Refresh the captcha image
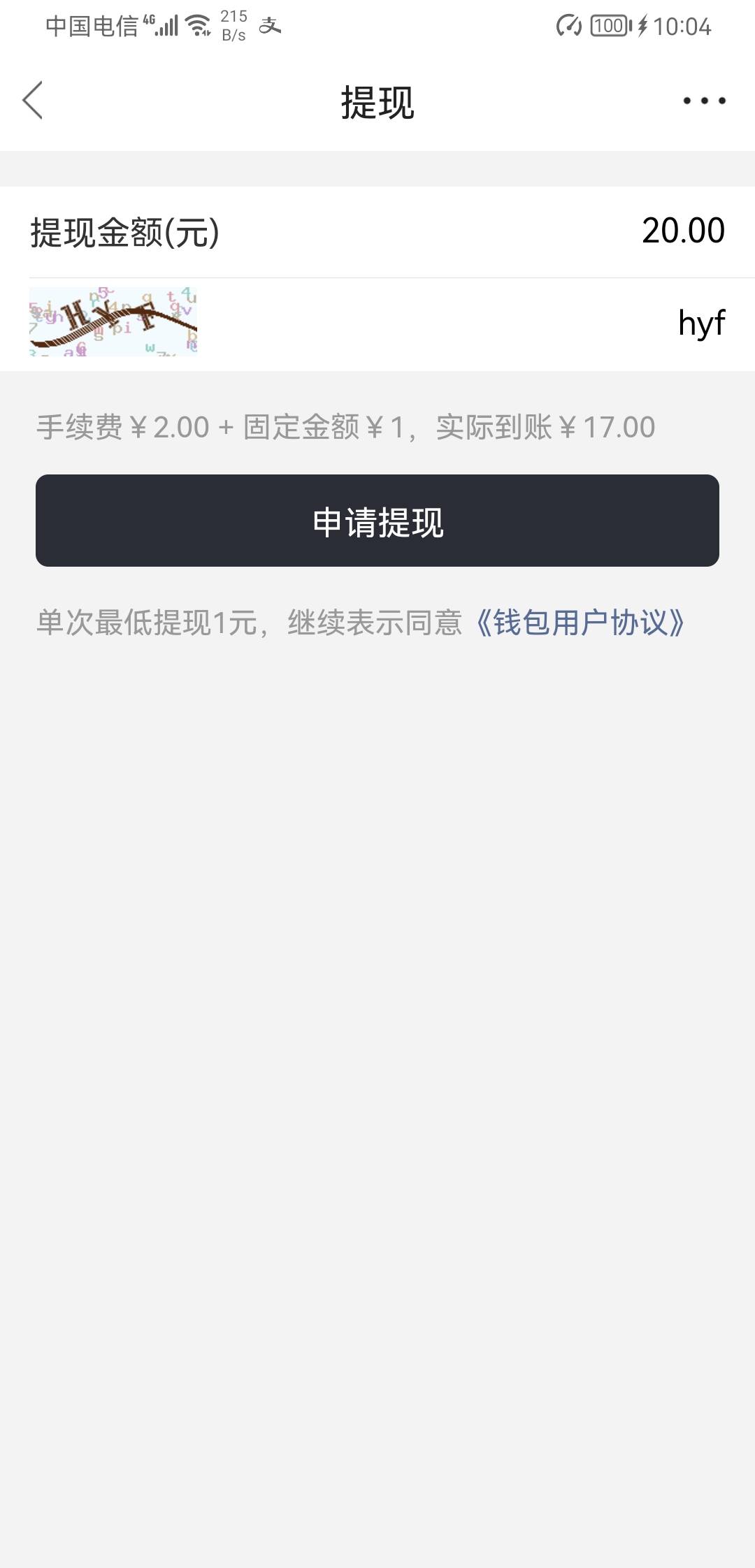 click(113, 321)
